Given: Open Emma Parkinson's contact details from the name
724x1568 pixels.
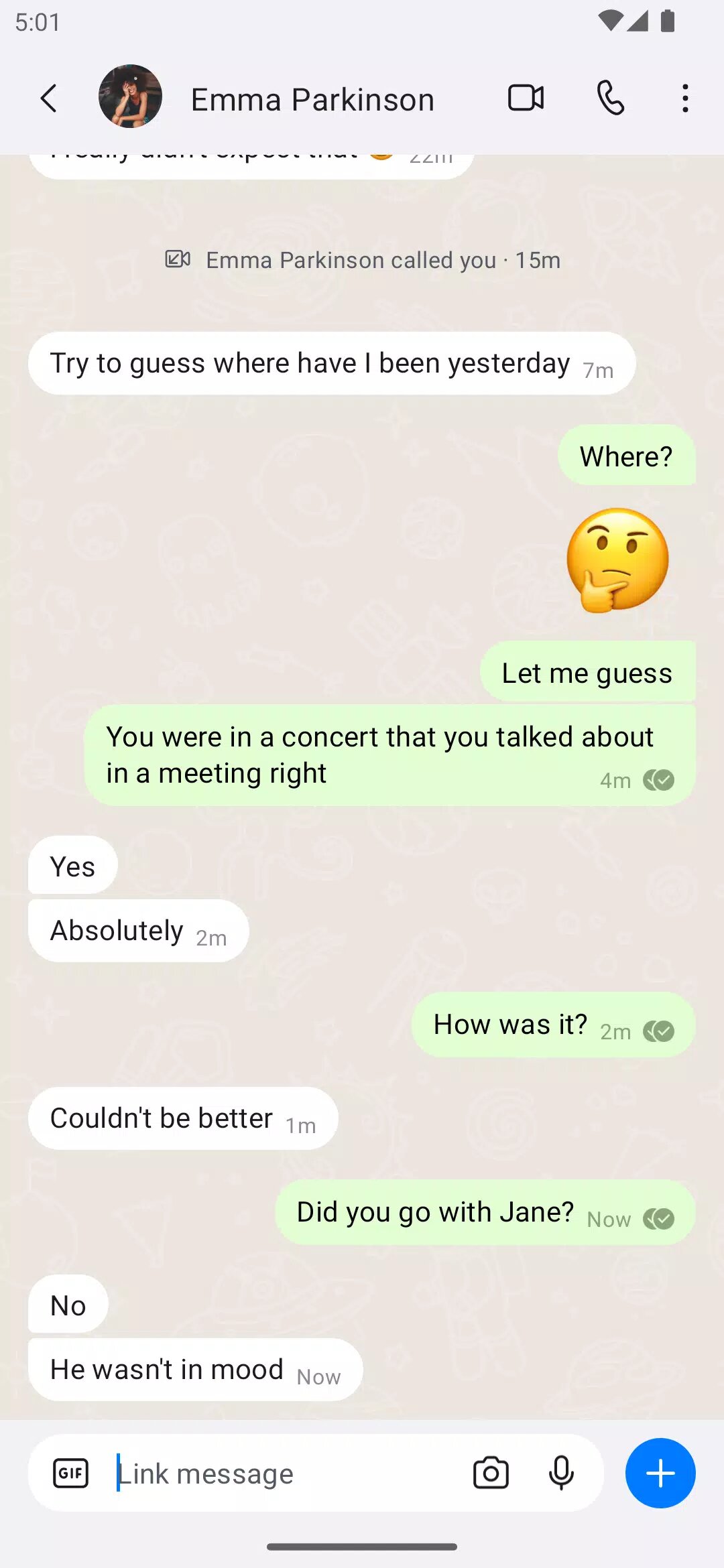Looking at the screenshot, I should tap(312, 100).
